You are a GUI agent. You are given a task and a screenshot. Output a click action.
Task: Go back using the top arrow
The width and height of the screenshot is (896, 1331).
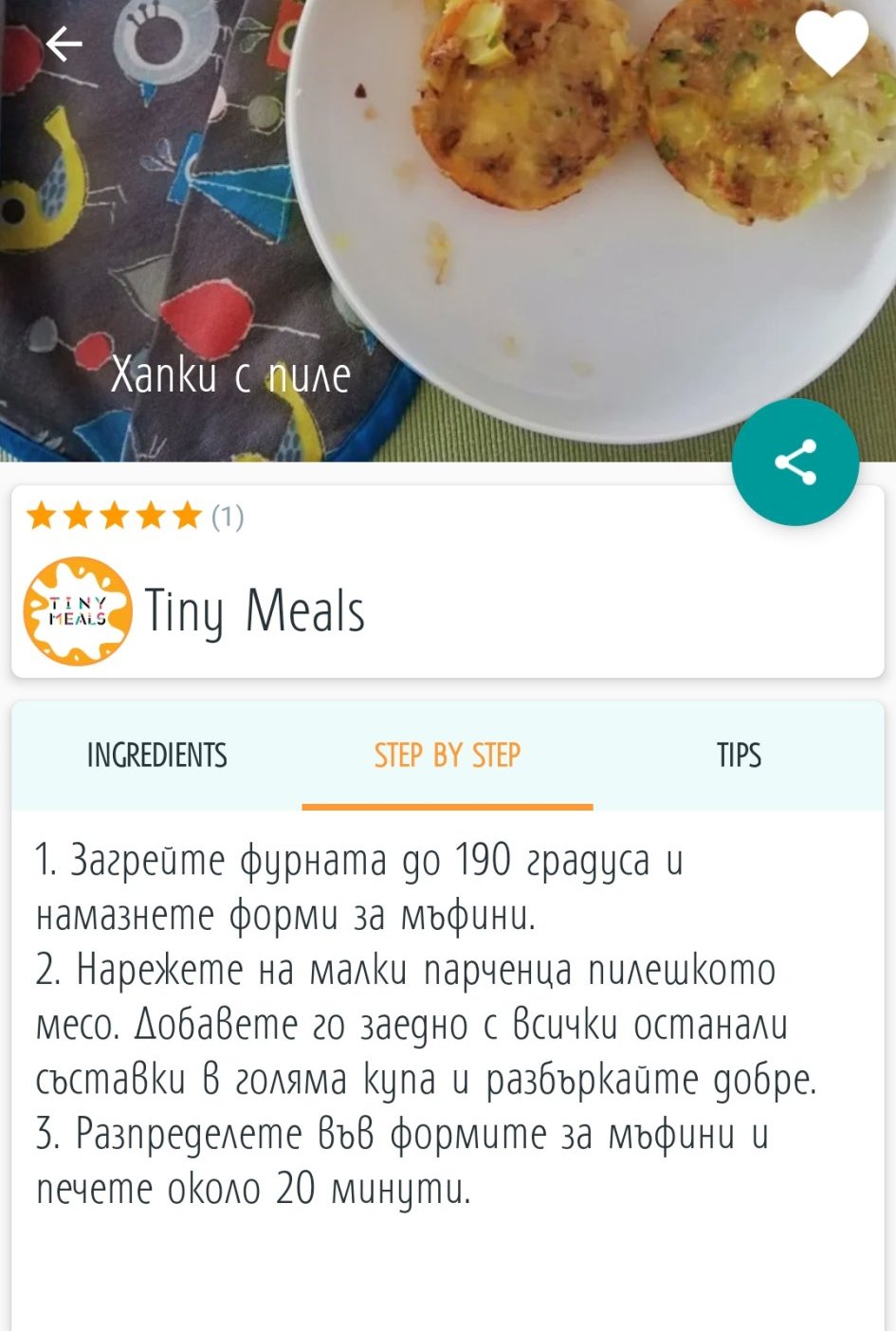point(64,44)
